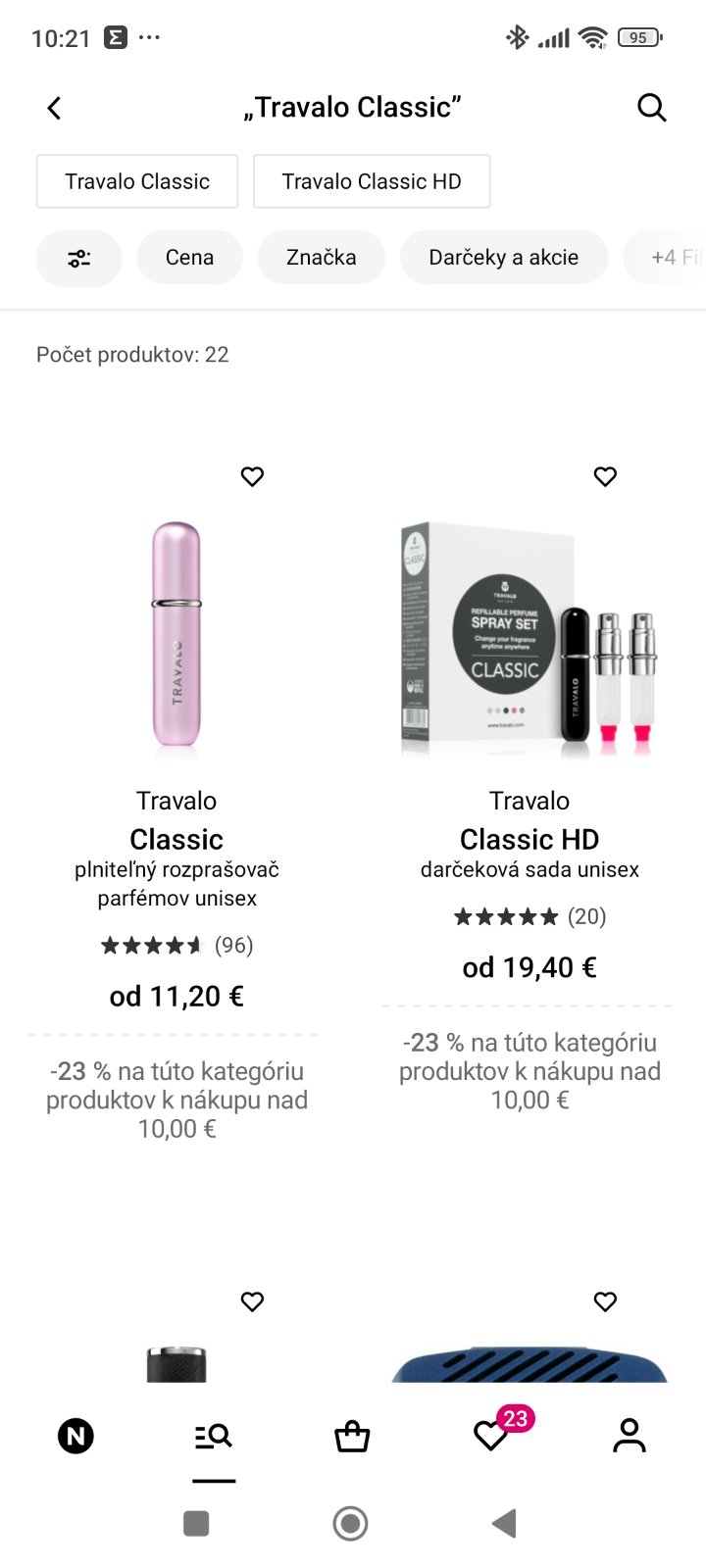Select the Travalo Classic HD suggestion chip
Screen dimensions: 706x1568
372,181
